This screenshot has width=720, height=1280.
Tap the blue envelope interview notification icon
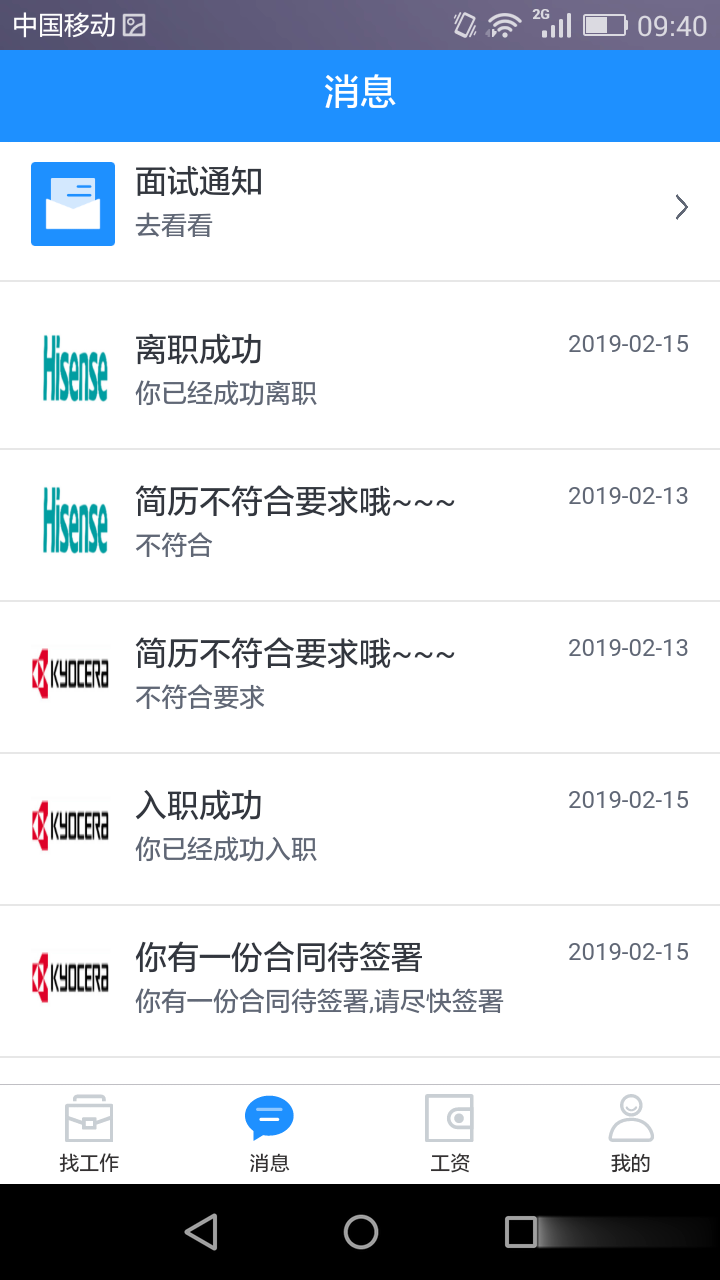[72, 203]
